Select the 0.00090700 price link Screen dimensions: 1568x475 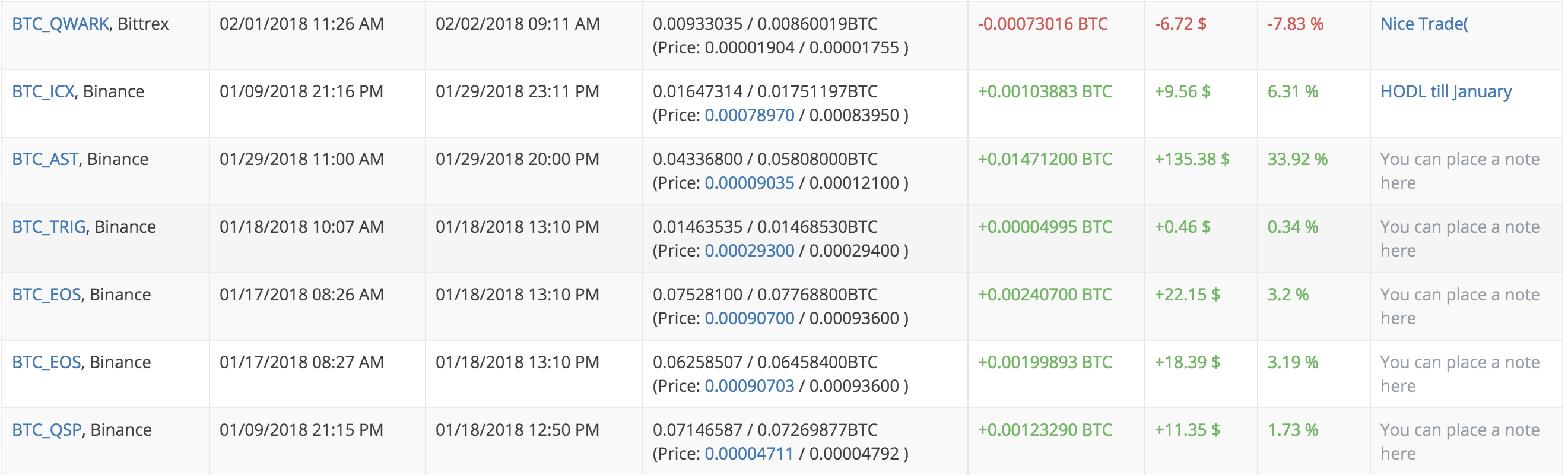point(749,318)
